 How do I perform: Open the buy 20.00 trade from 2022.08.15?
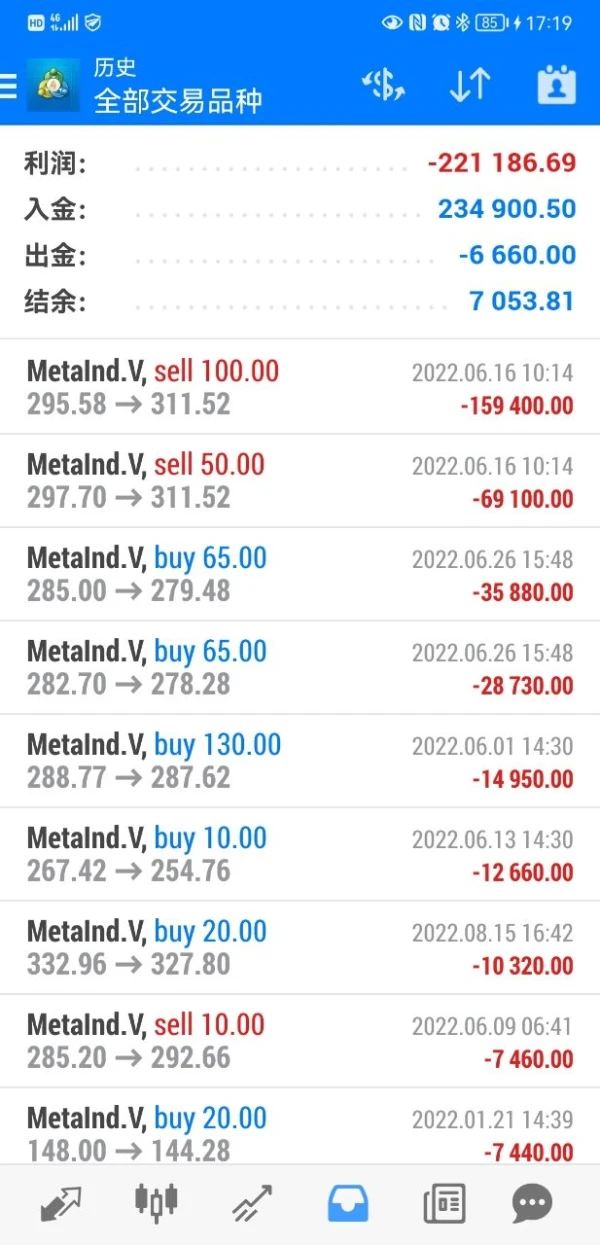(300, 947)
